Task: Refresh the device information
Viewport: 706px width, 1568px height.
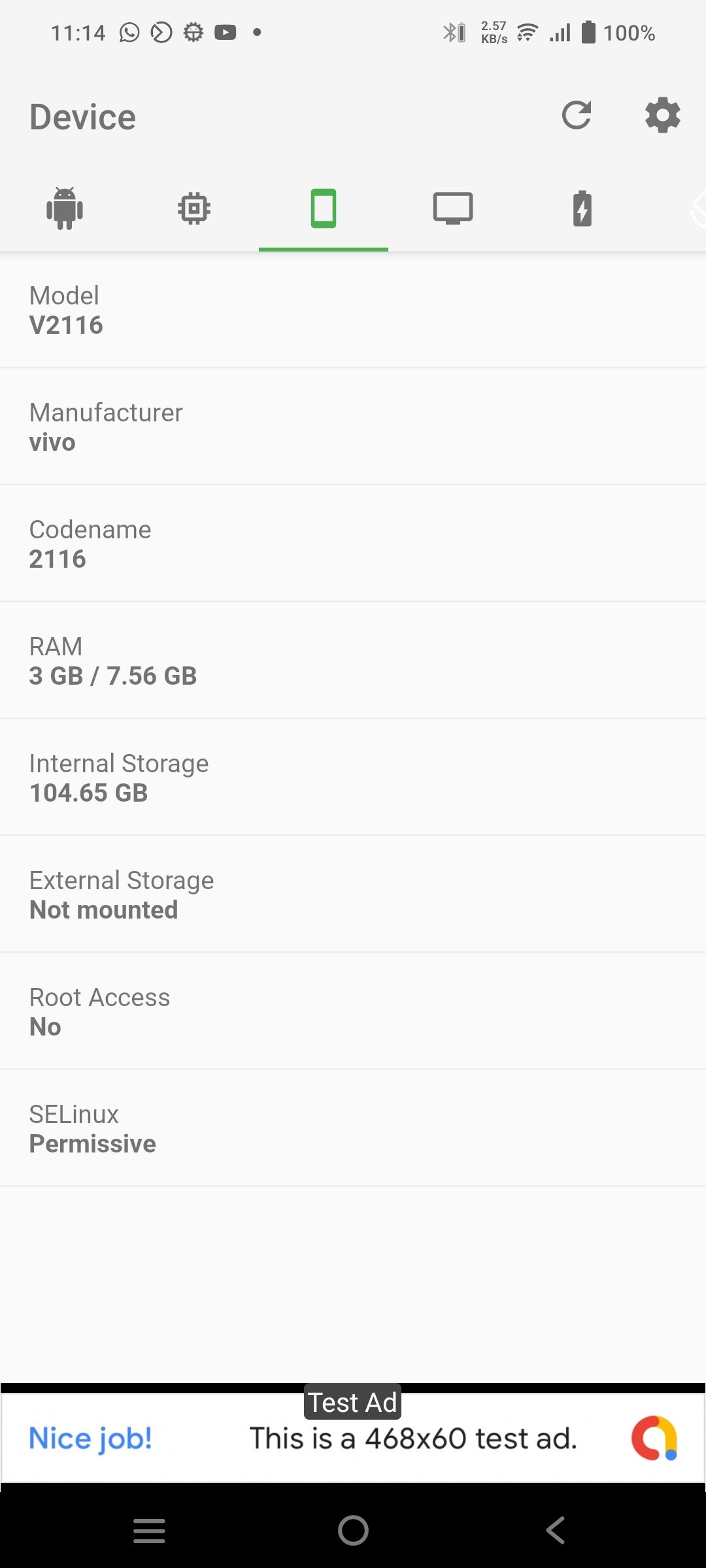Action: 577,116
